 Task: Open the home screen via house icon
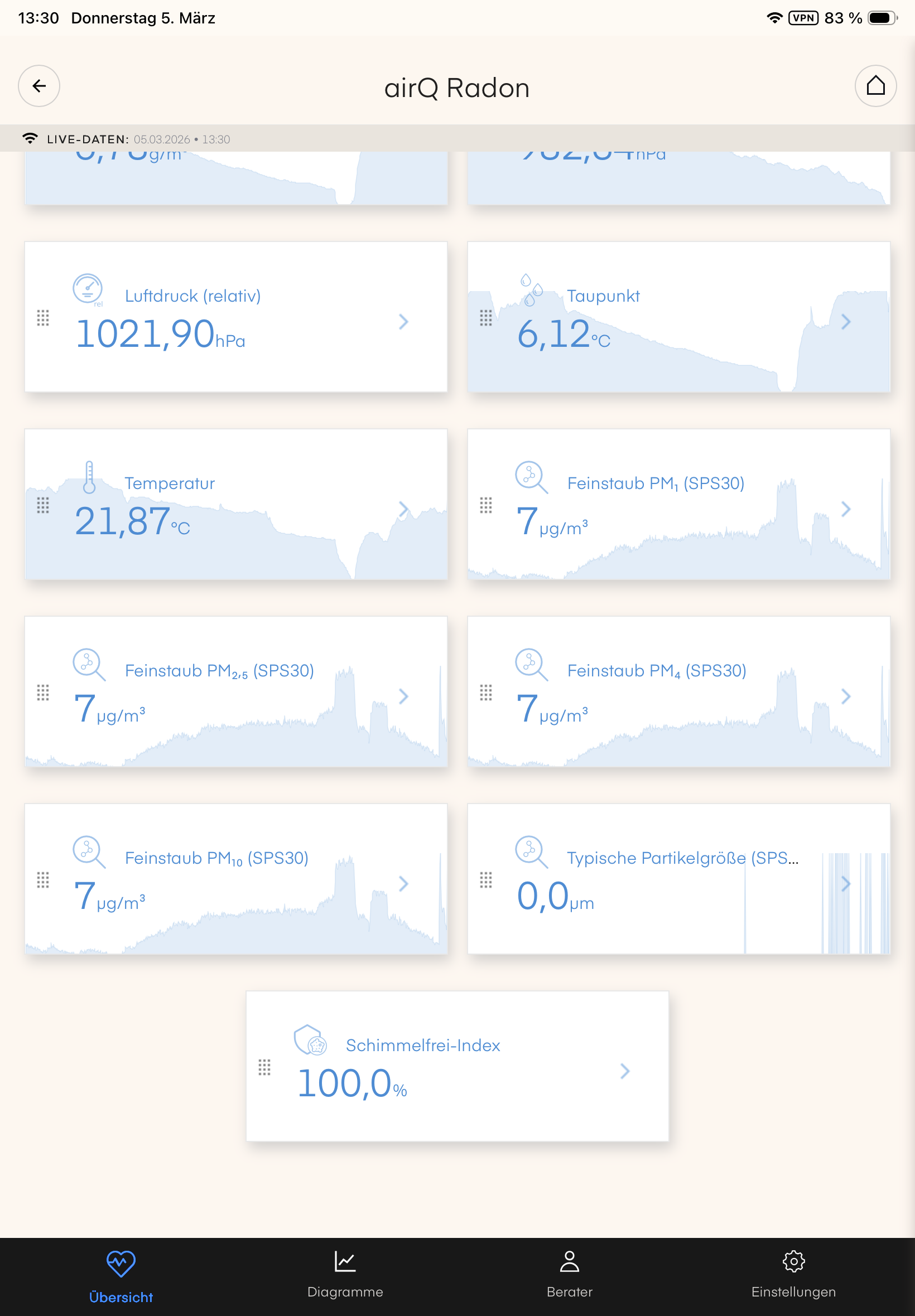point(875,86)
